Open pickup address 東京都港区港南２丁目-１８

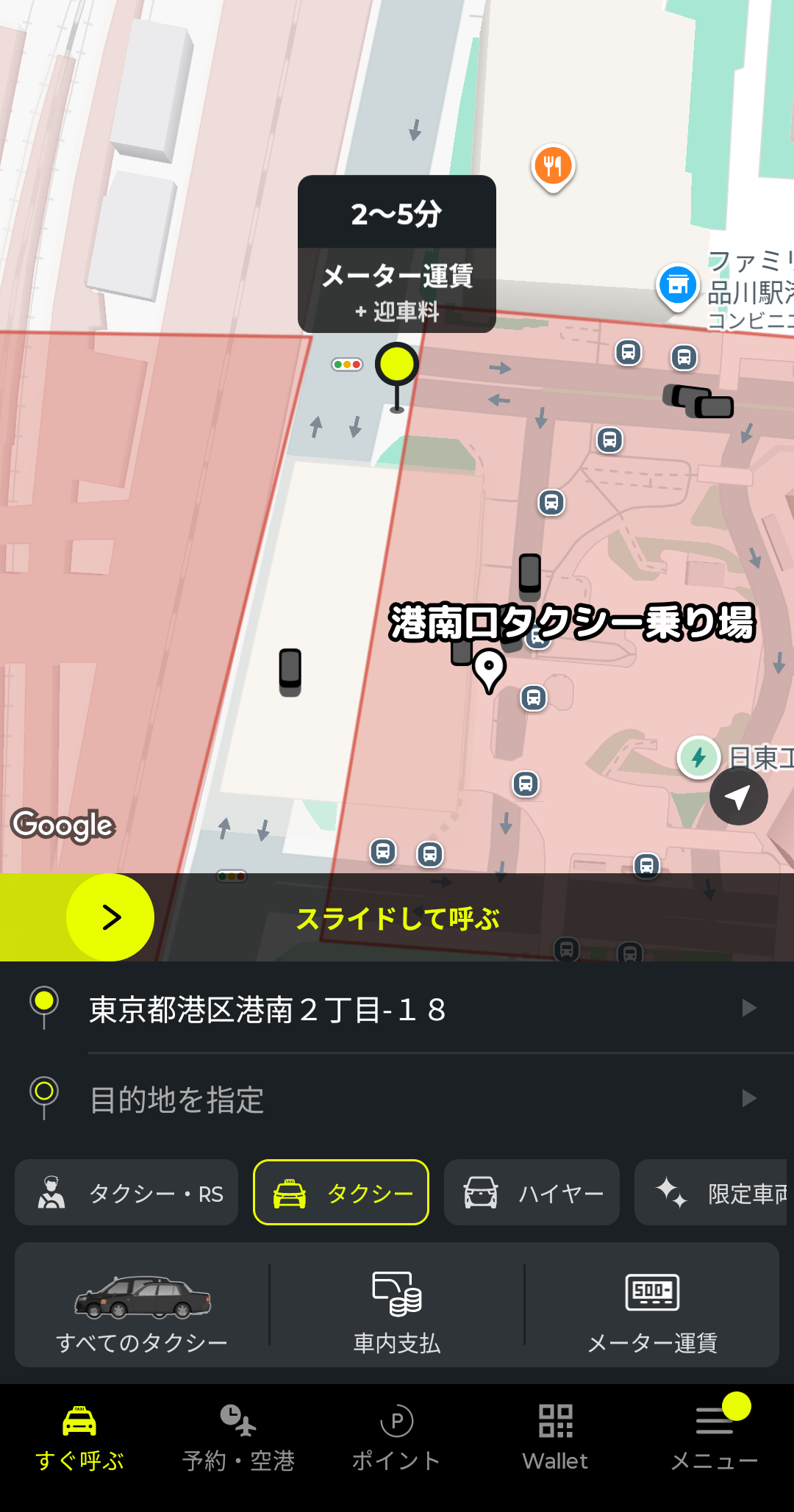pos(412,1009)
